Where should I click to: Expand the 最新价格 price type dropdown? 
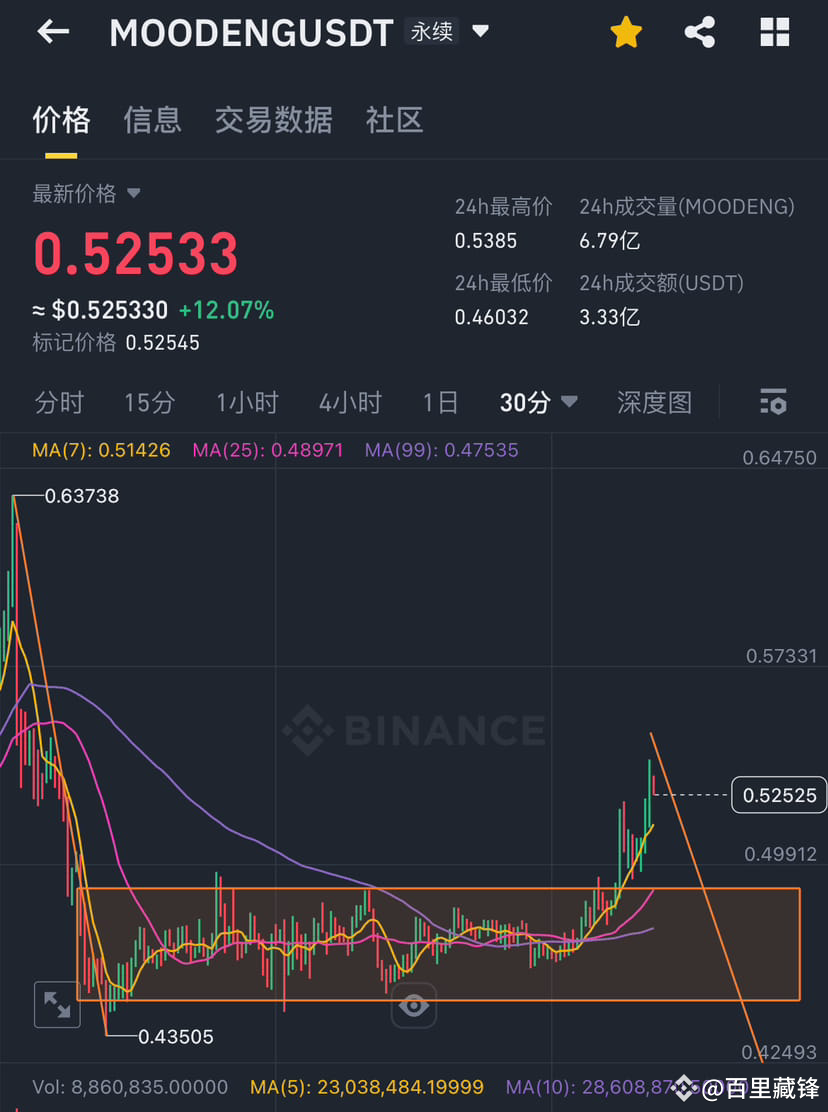87,193
